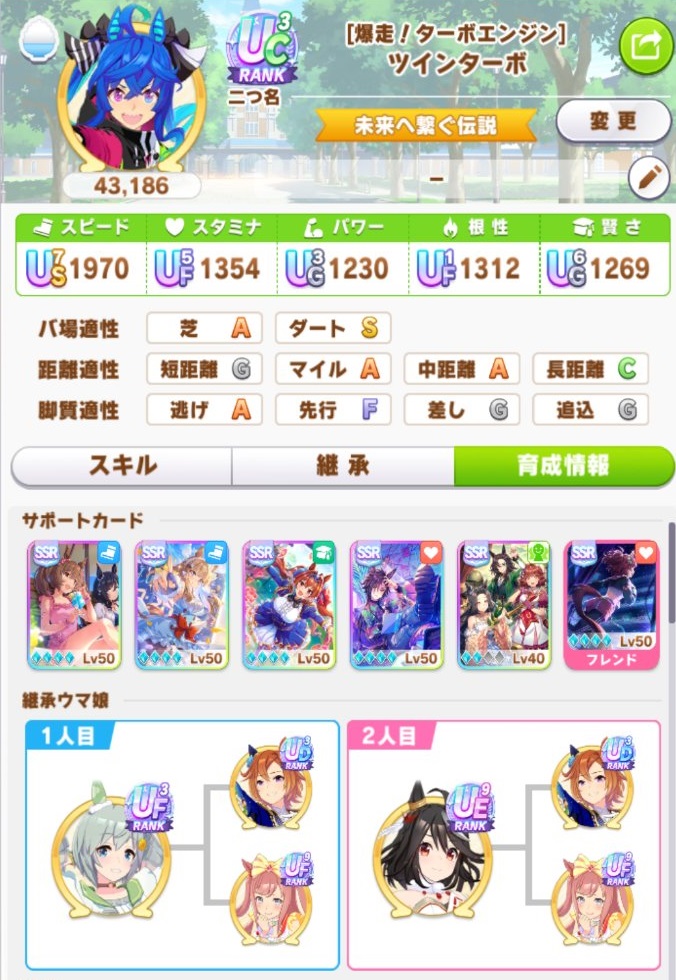This screenshot has width=676, height=980.
Task: Open the first Lv50 support card
Action: tap(75, 605)
